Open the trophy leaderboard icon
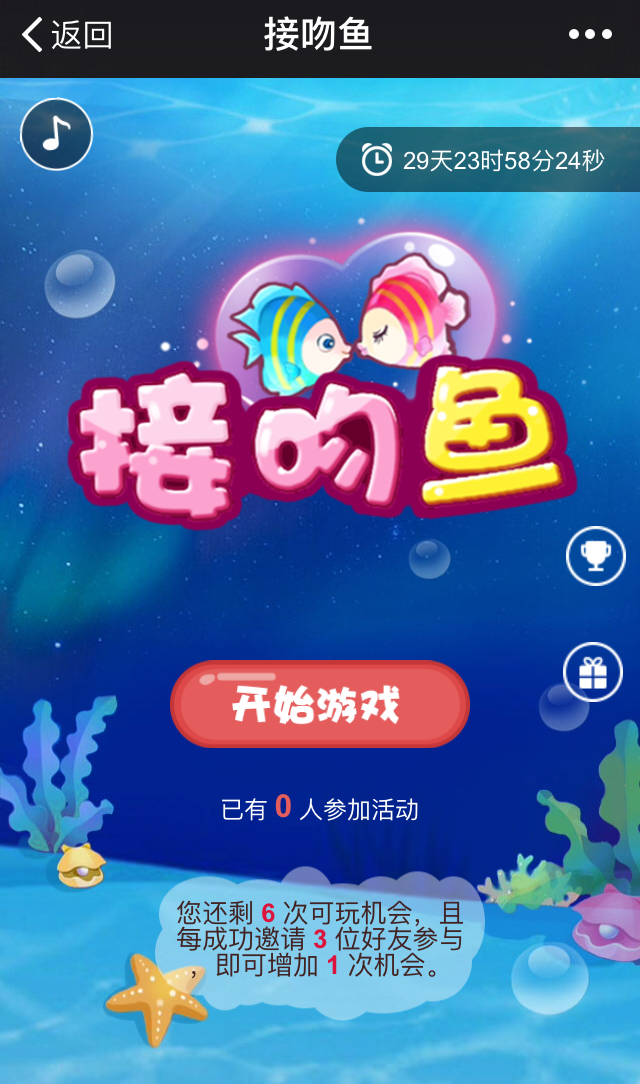This screenshot has width=640, height=1084. 595,555
